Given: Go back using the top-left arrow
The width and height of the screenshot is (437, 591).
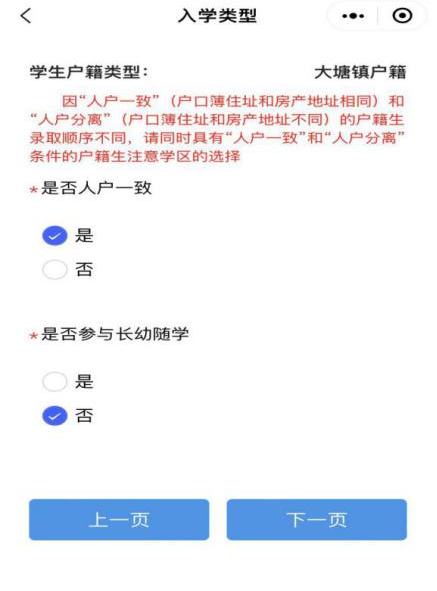Looking at the screenshot, I should click(26, 16).
